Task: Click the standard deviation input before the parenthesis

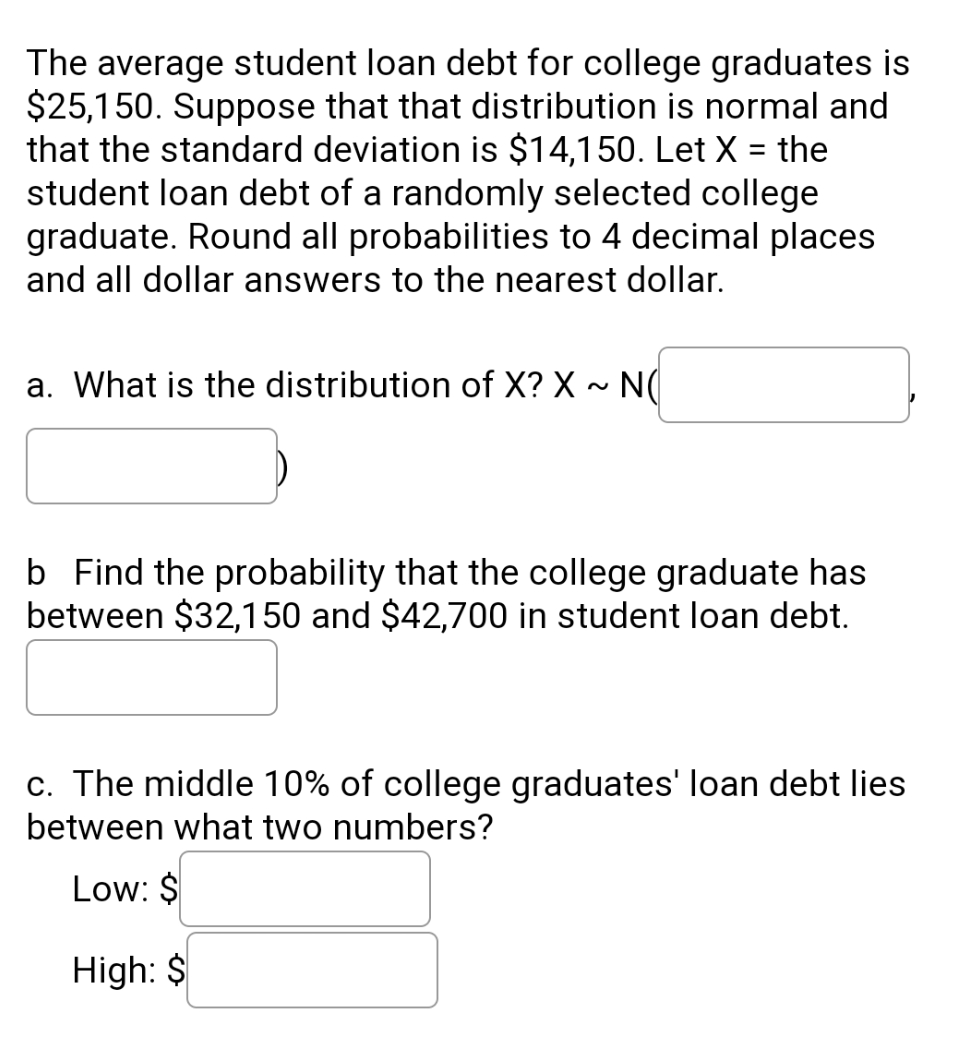Action: point(150,465)
